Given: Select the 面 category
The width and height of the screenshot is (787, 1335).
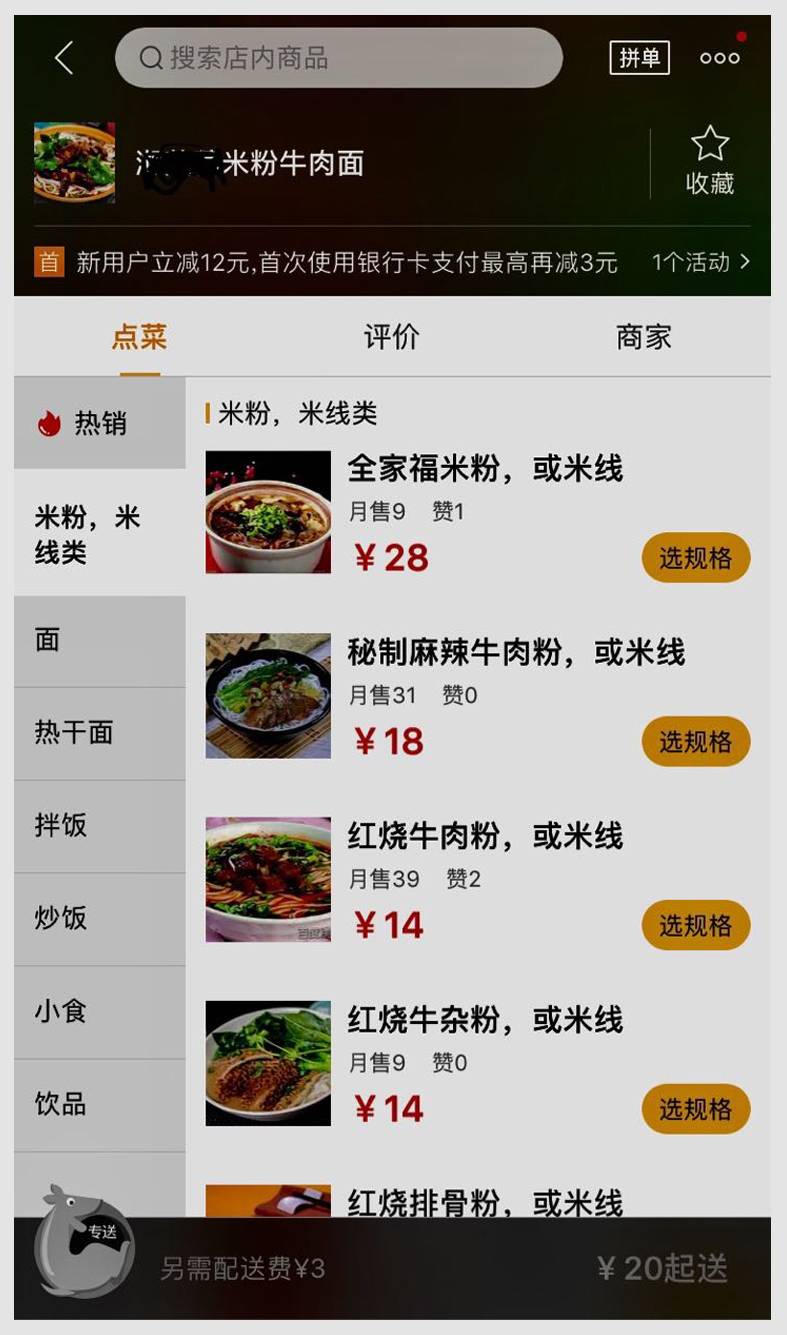Looking at the screenshot, I should click(x=100, y=641).
